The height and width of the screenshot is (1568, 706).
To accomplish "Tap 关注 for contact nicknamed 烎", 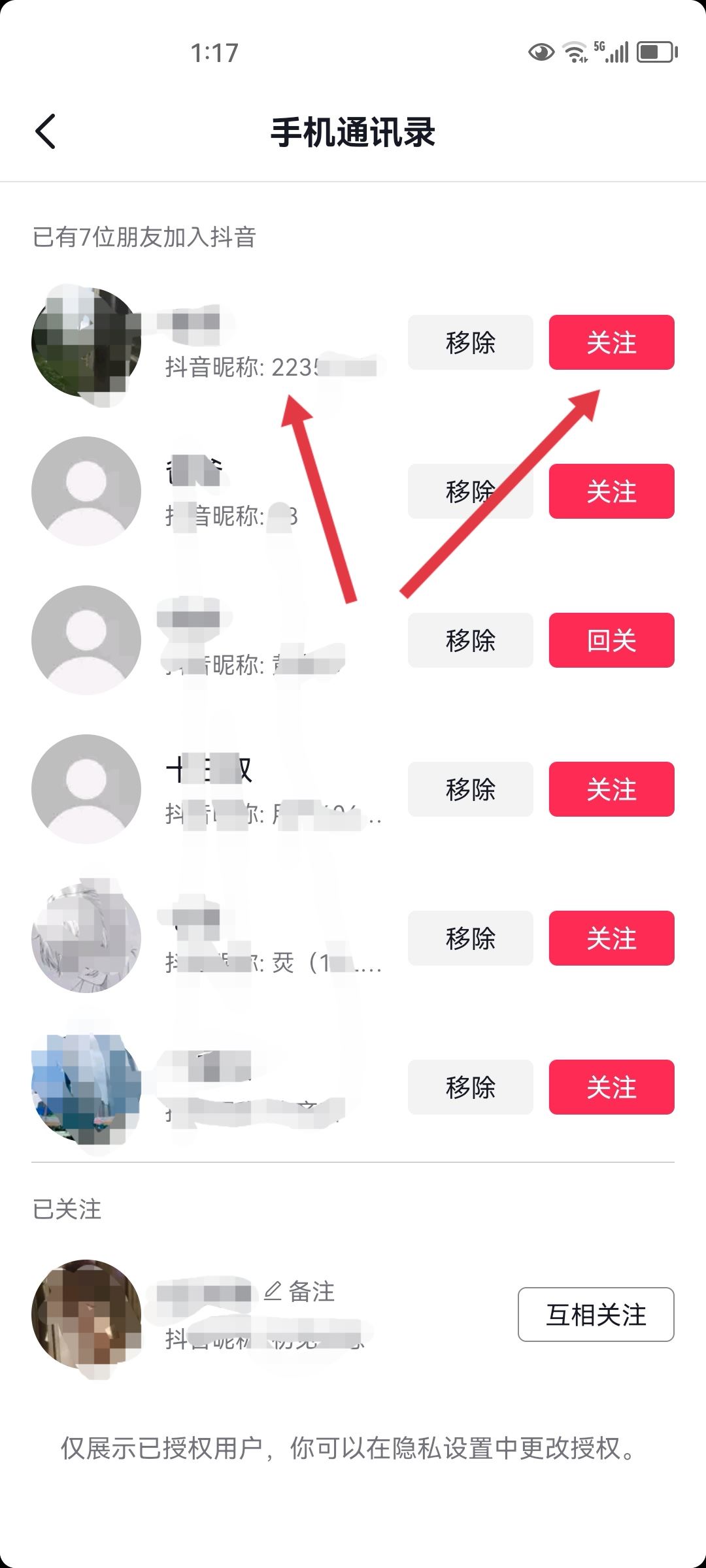I will (x=611, y=938).
